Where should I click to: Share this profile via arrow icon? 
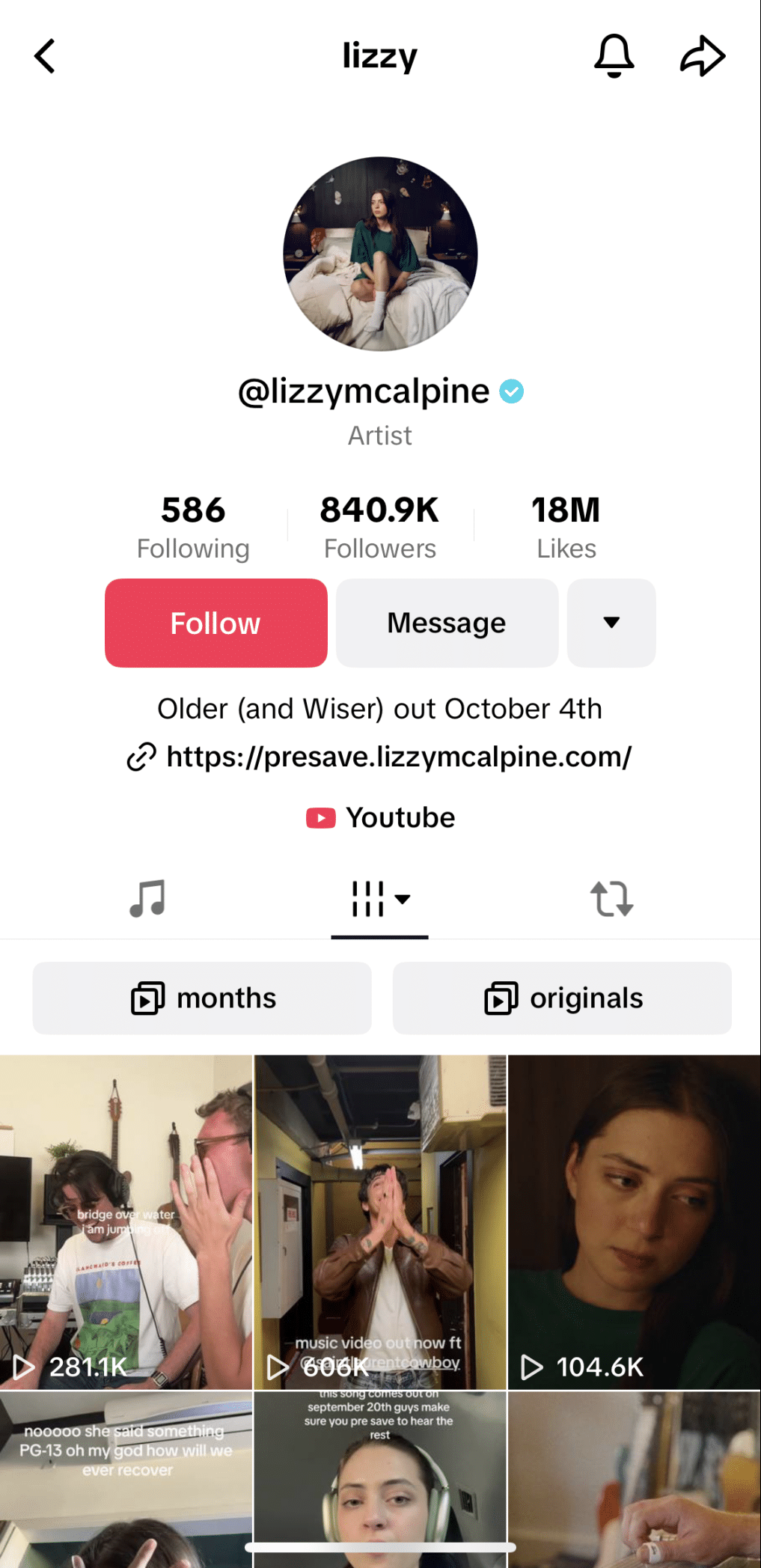703,56
